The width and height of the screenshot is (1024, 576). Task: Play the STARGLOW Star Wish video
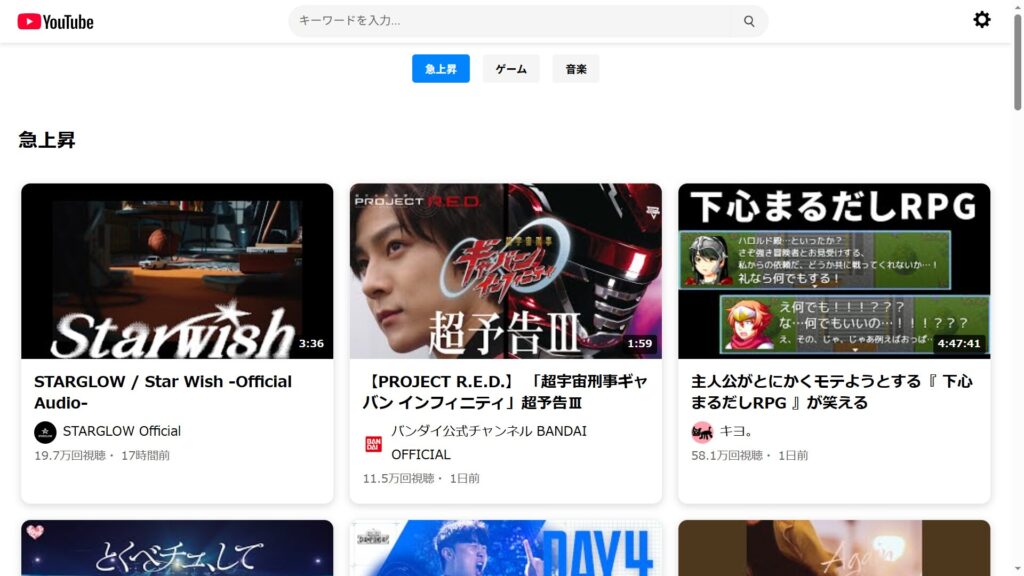coord(177,271)
